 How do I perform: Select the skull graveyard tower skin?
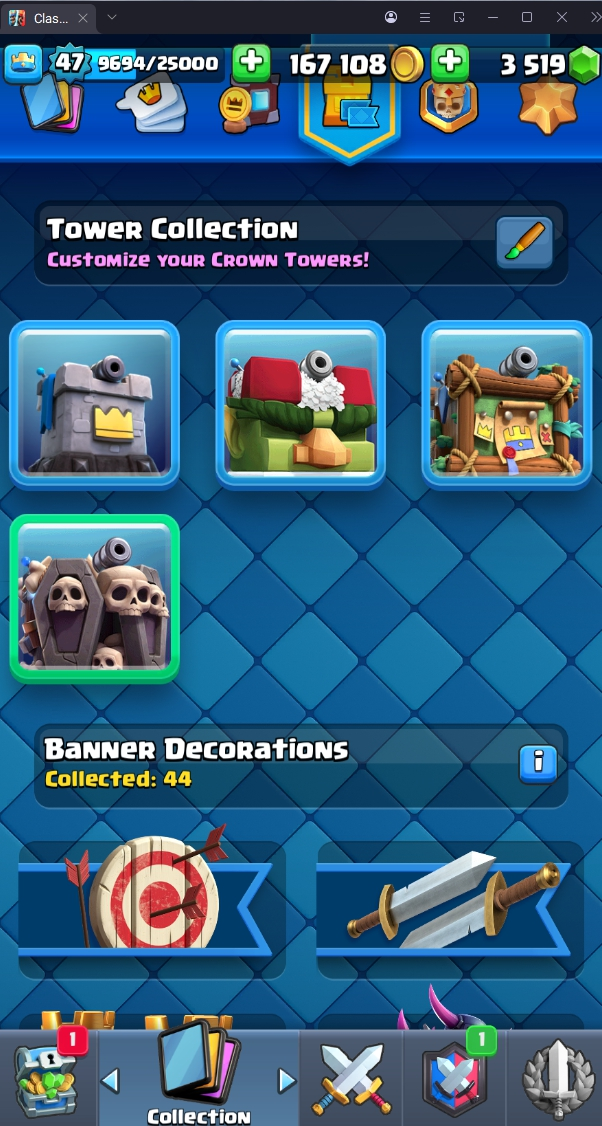95,598
